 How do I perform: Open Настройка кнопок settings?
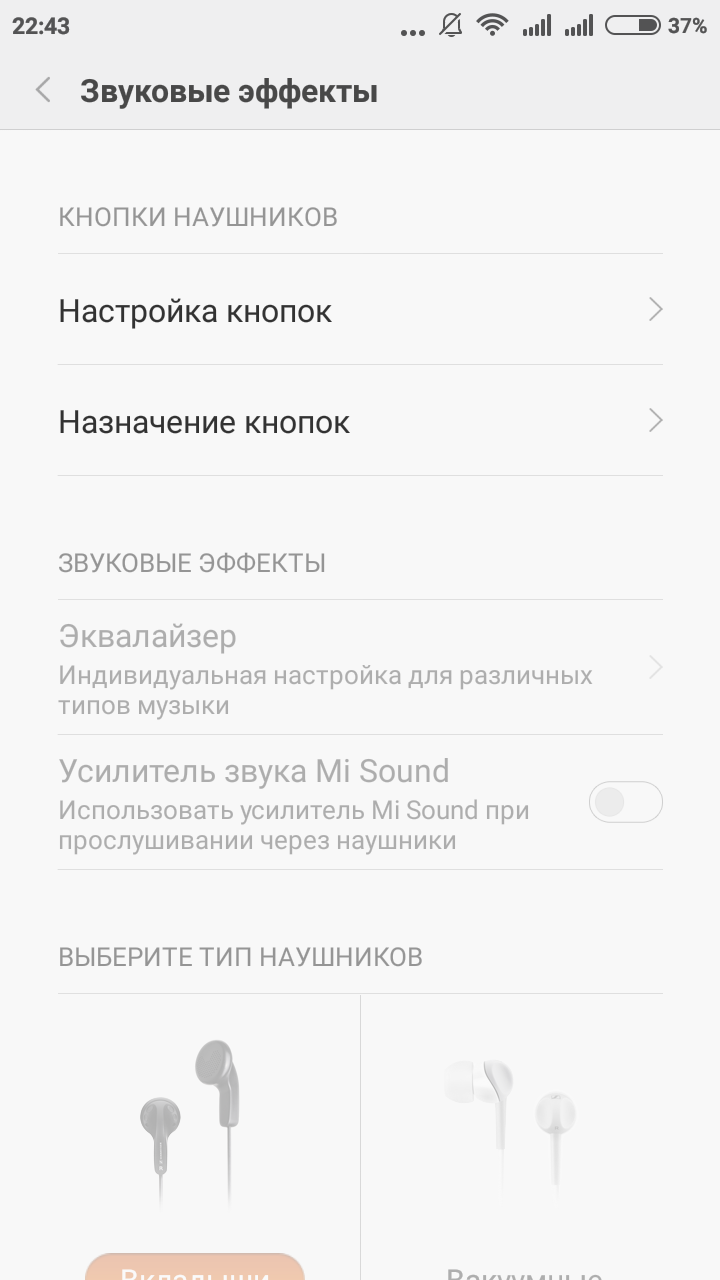coord(360,311)
